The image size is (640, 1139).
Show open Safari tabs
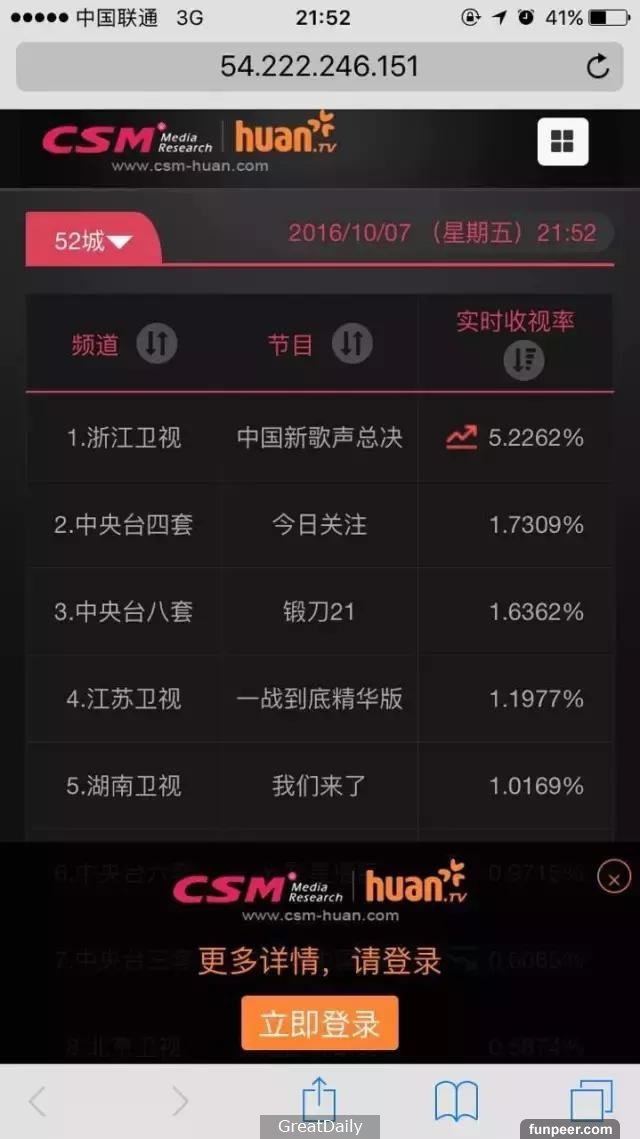591,1100
